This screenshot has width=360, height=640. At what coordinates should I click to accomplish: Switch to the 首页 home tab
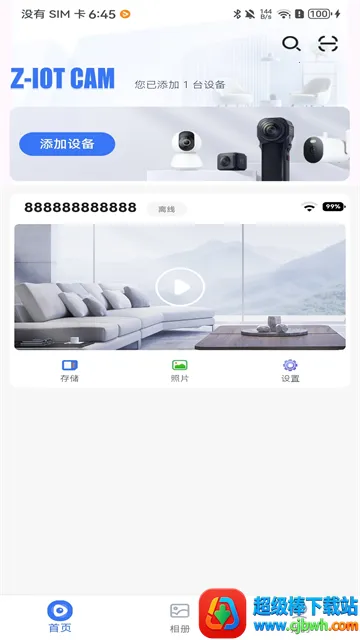tap(60, 616)
